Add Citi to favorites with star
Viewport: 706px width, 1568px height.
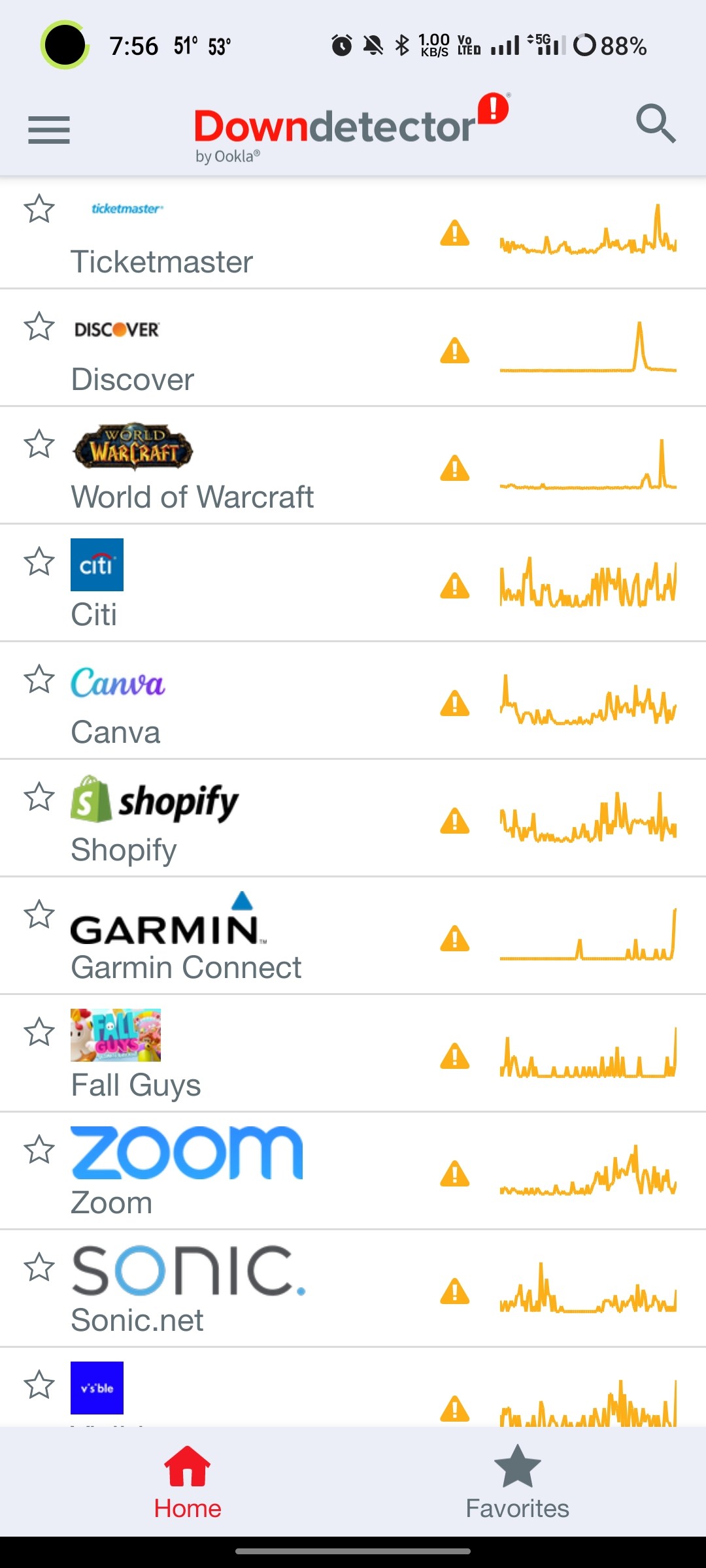pos(39,561)
